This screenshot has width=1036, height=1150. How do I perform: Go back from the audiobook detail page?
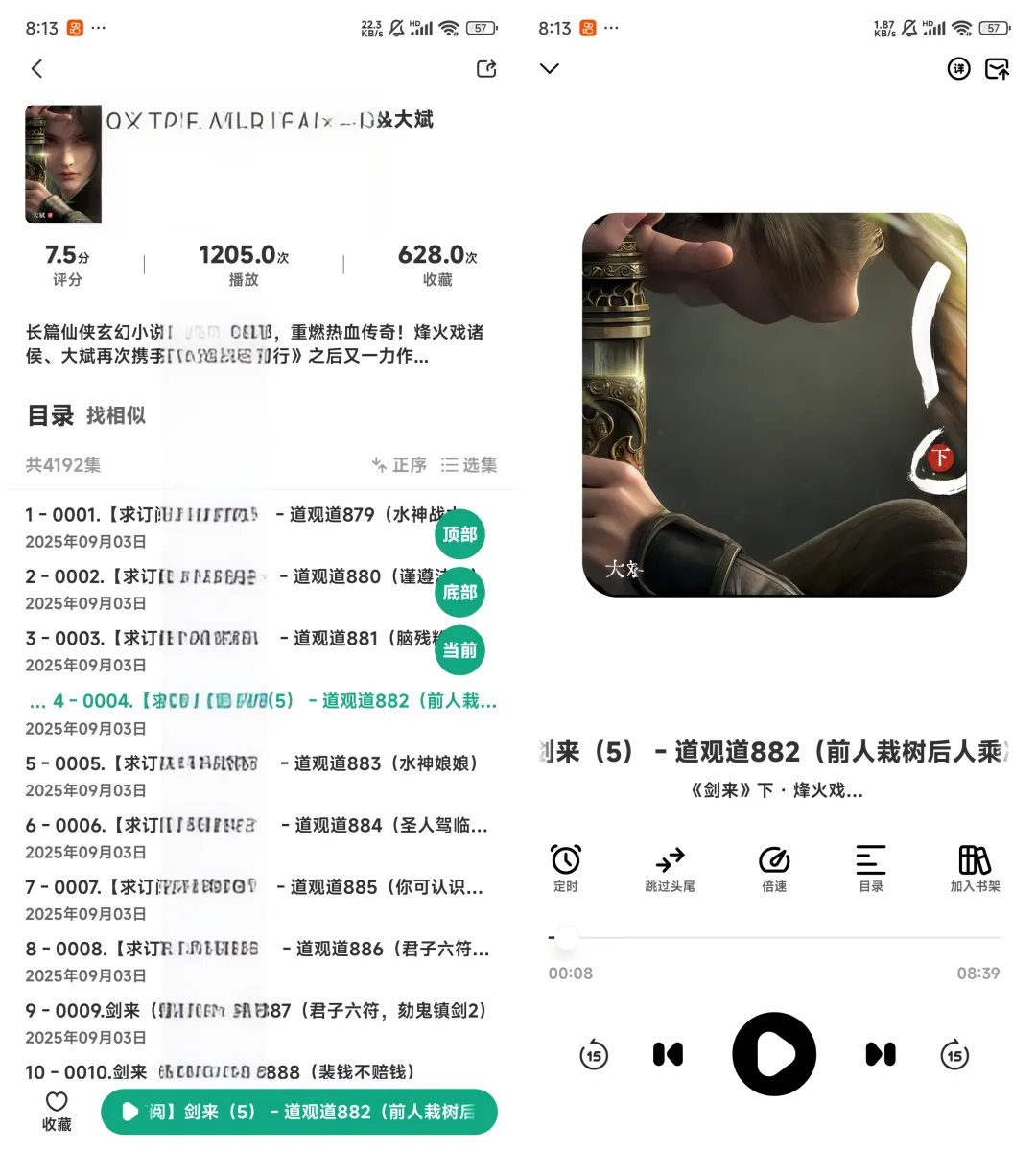(x=37, y=68)
